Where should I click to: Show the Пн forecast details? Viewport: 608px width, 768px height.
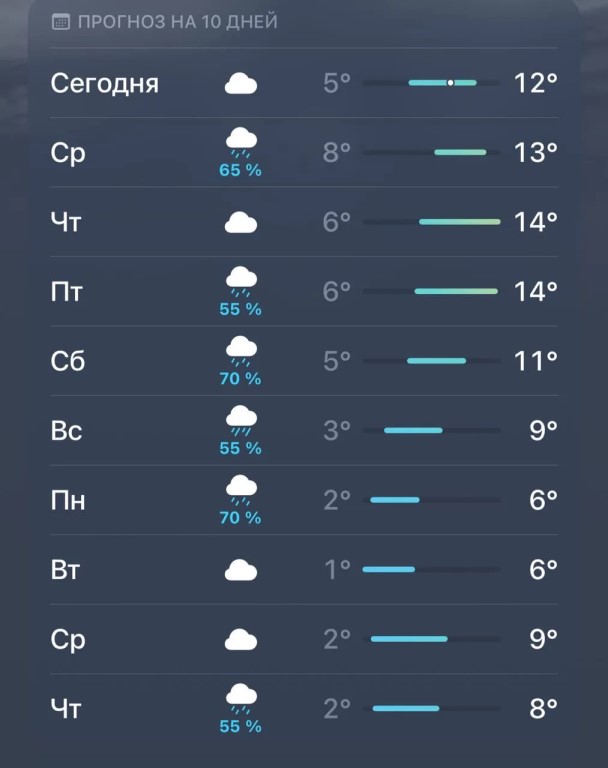point(304,500)
